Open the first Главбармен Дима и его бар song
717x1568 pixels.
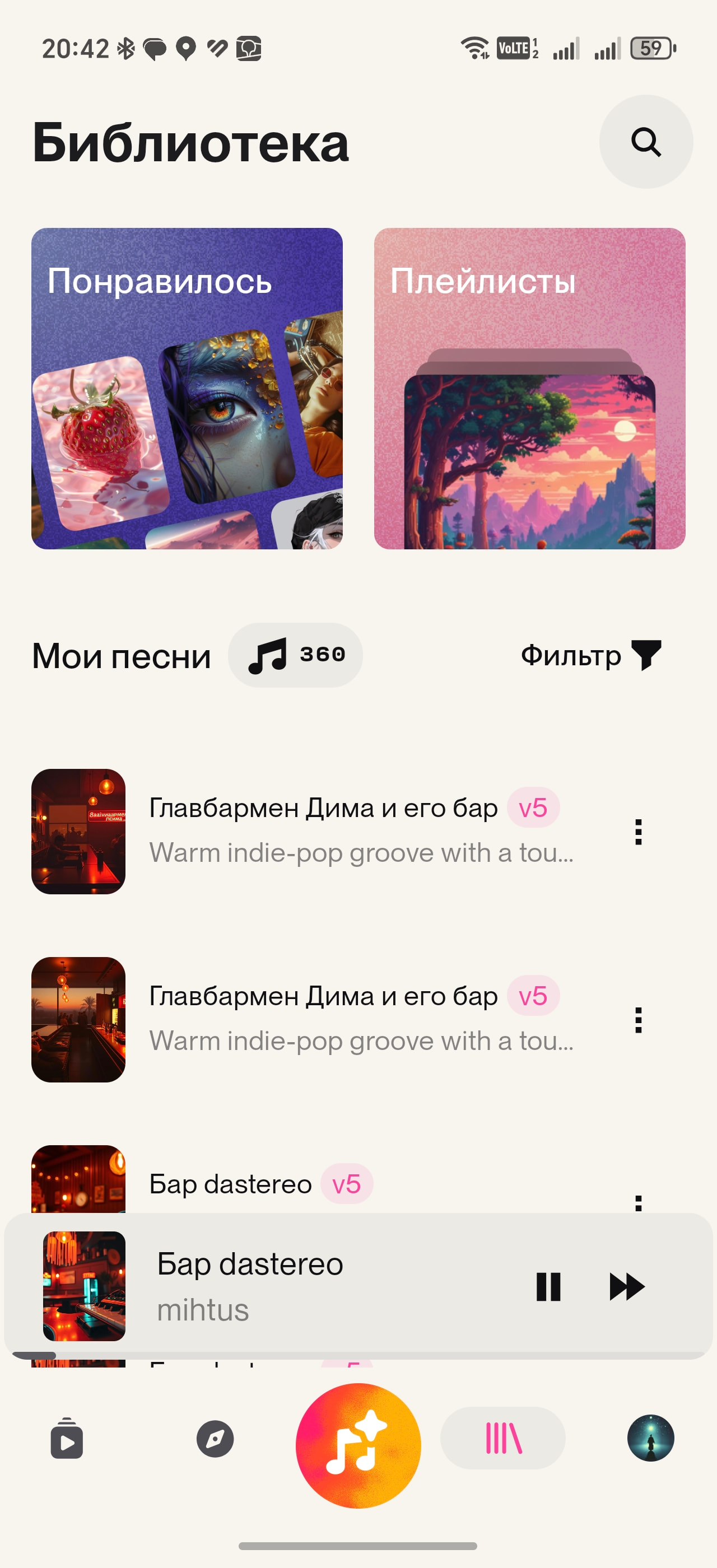(x=323, y=830)
